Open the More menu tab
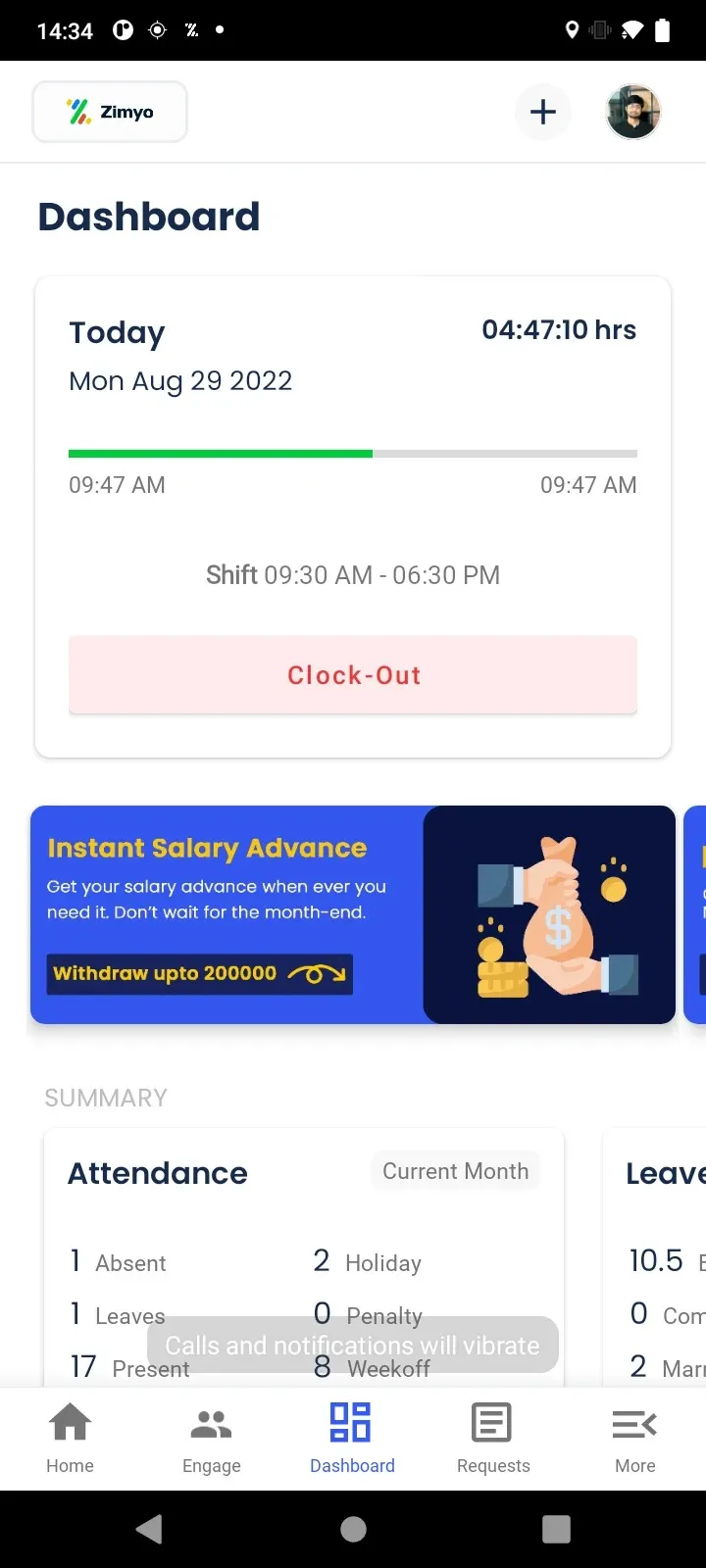 point(634,1438)
